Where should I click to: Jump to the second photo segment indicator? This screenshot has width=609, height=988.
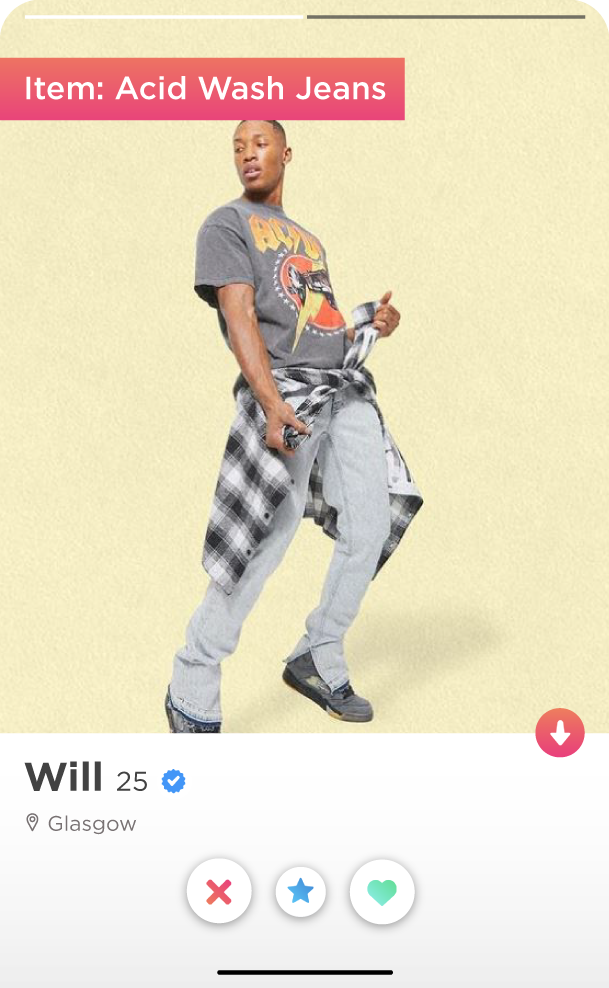pyautogui.click(x=445, y=17)
